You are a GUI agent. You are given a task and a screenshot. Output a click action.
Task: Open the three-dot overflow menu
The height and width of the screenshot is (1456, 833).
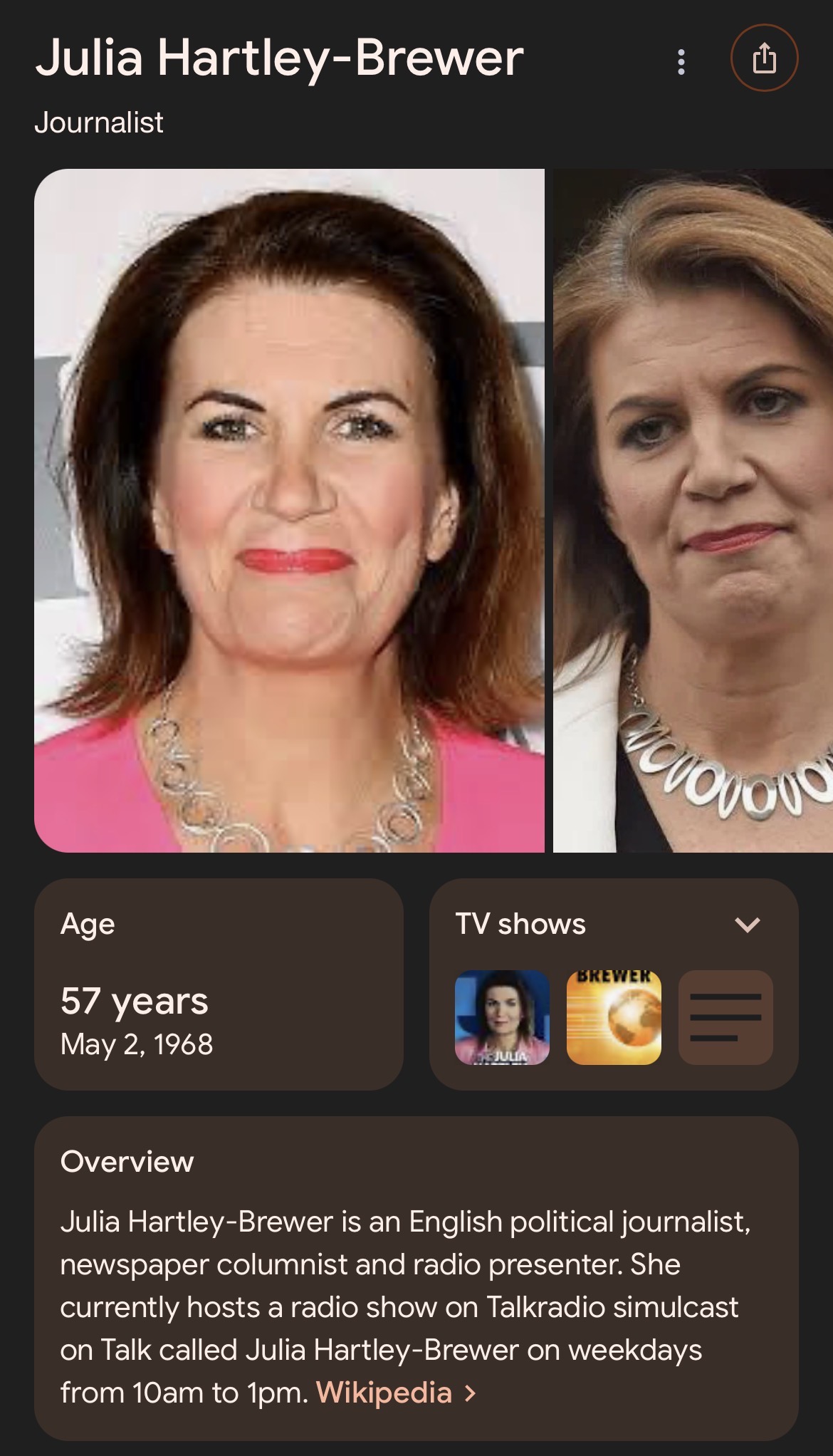(681, 62)
